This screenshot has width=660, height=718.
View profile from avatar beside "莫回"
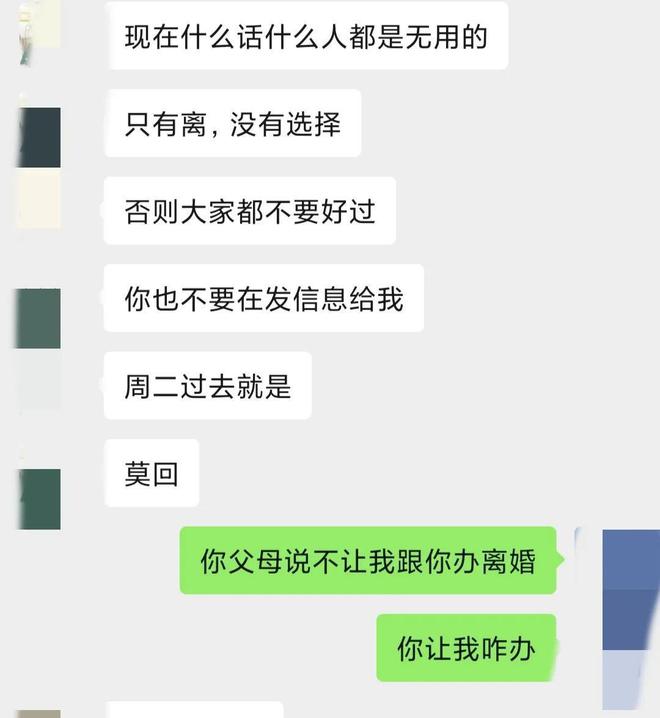pyautogui.click(x=40, y=498)
